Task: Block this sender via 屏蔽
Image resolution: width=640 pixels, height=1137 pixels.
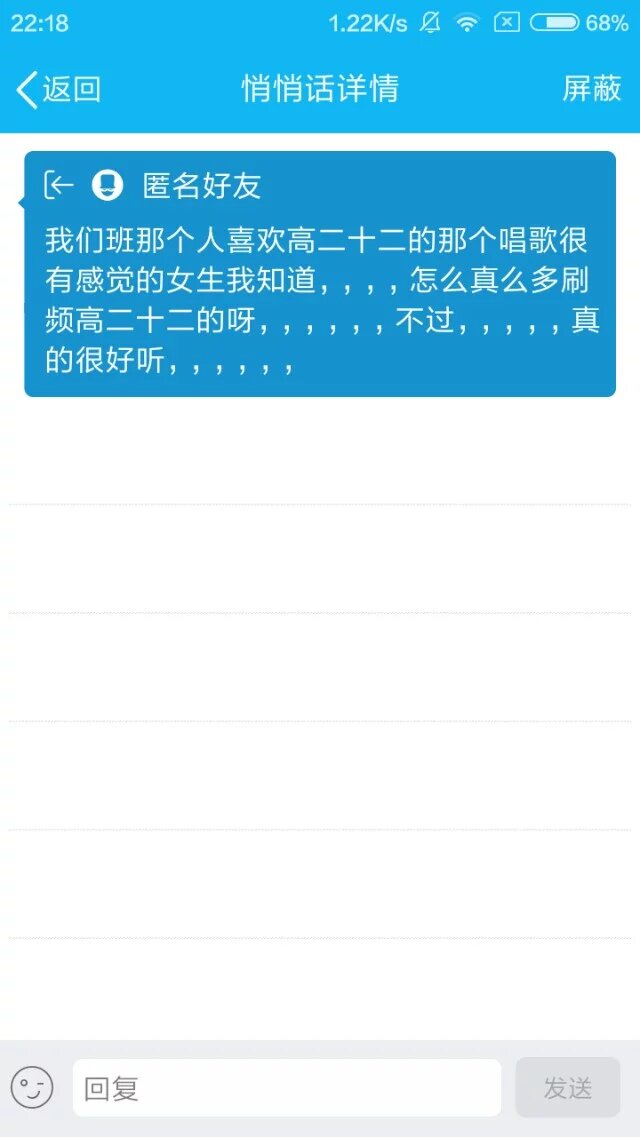Action: pyautogui.click(x=591, y=89)
